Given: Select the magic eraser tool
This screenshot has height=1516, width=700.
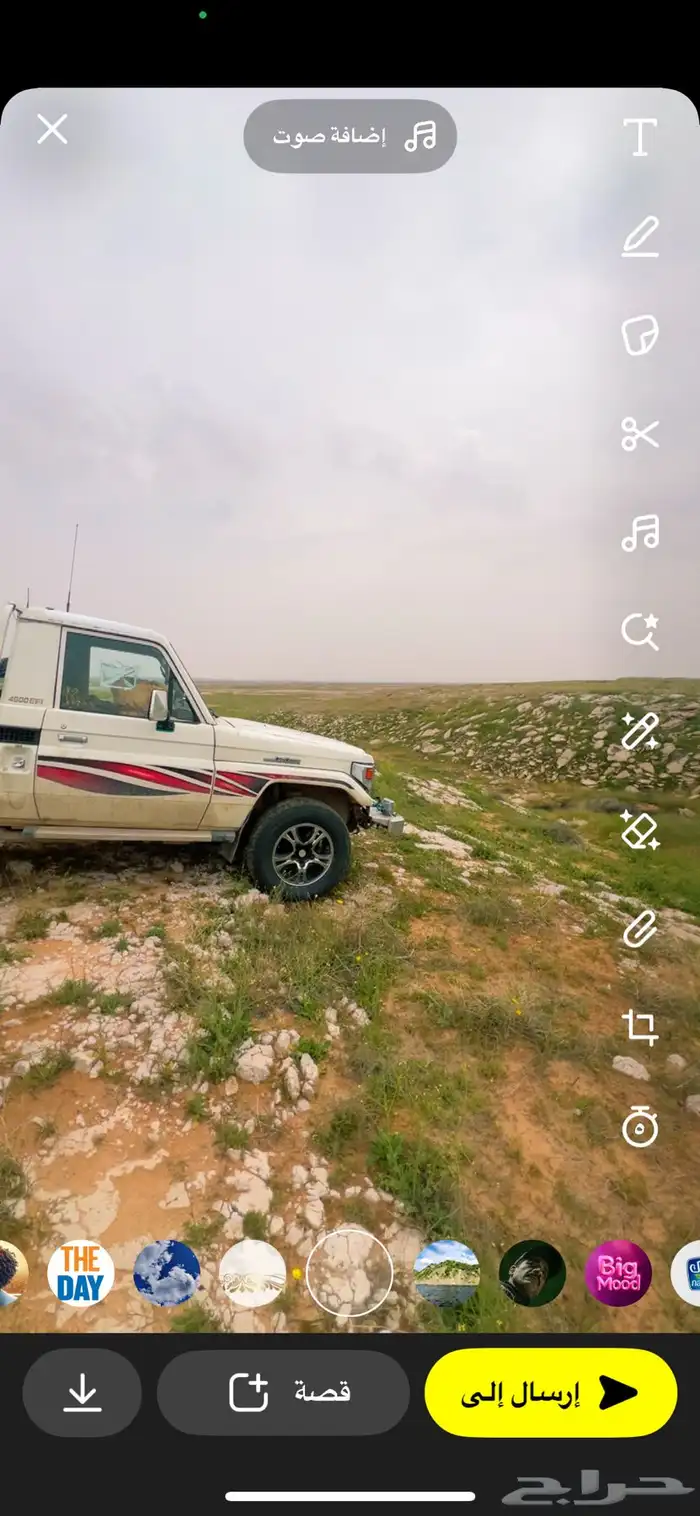Looking at the screenshot, I should 640,830.
